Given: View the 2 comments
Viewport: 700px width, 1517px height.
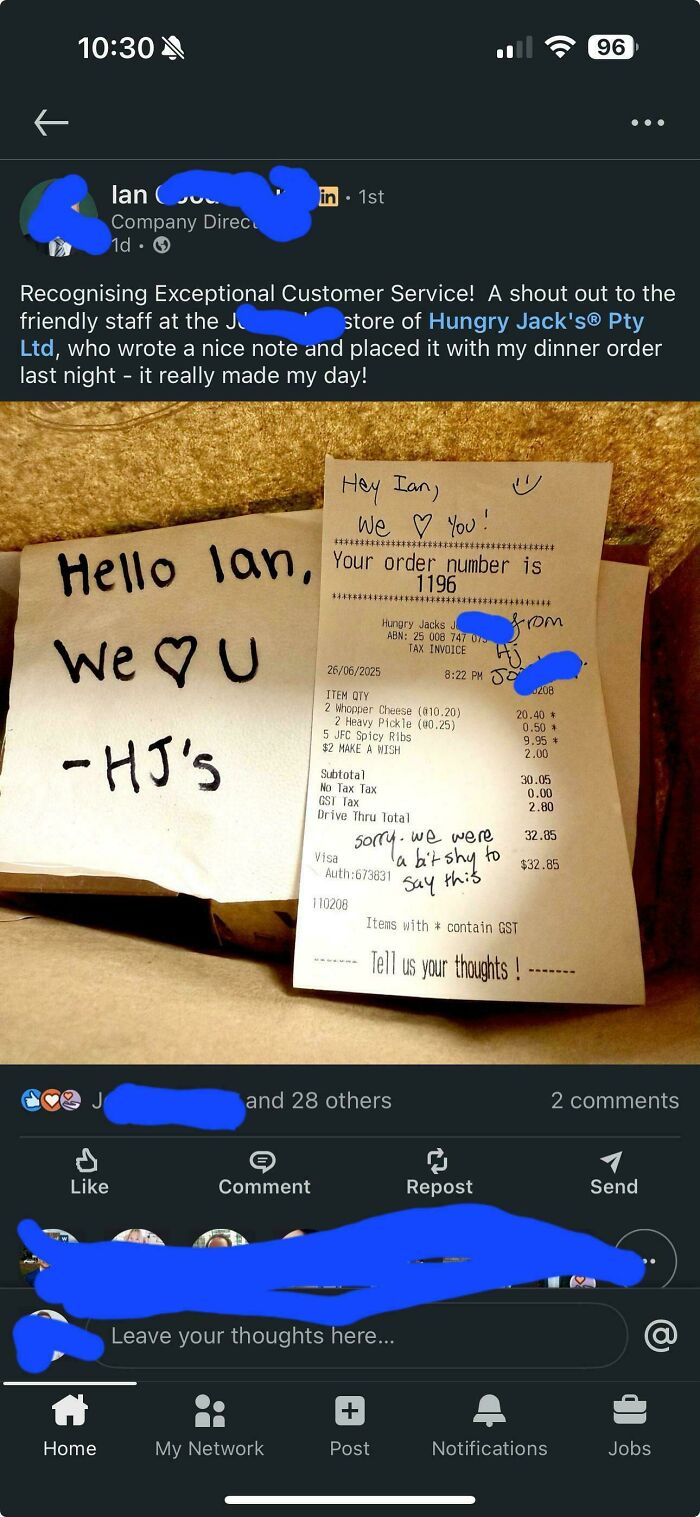Looking at the screenshot, I should (x=614, y=1100).
